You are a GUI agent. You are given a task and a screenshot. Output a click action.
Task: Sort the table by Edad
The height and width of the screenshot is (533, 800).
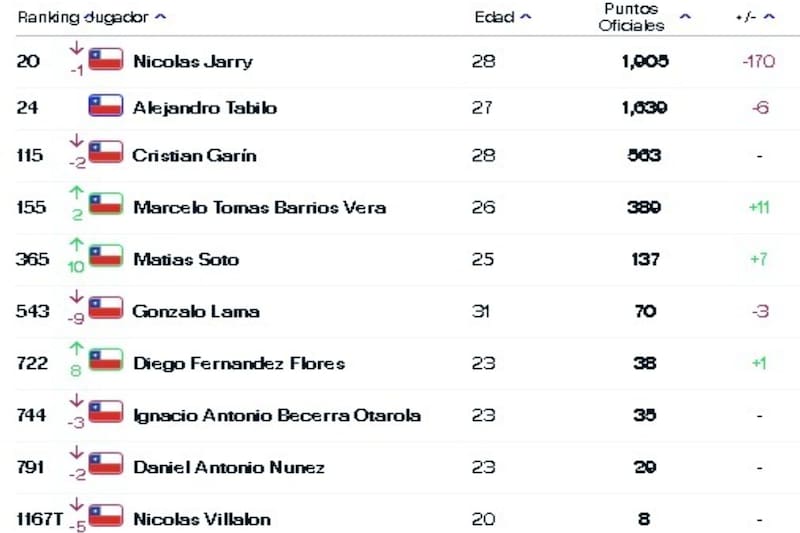(502, 17)
